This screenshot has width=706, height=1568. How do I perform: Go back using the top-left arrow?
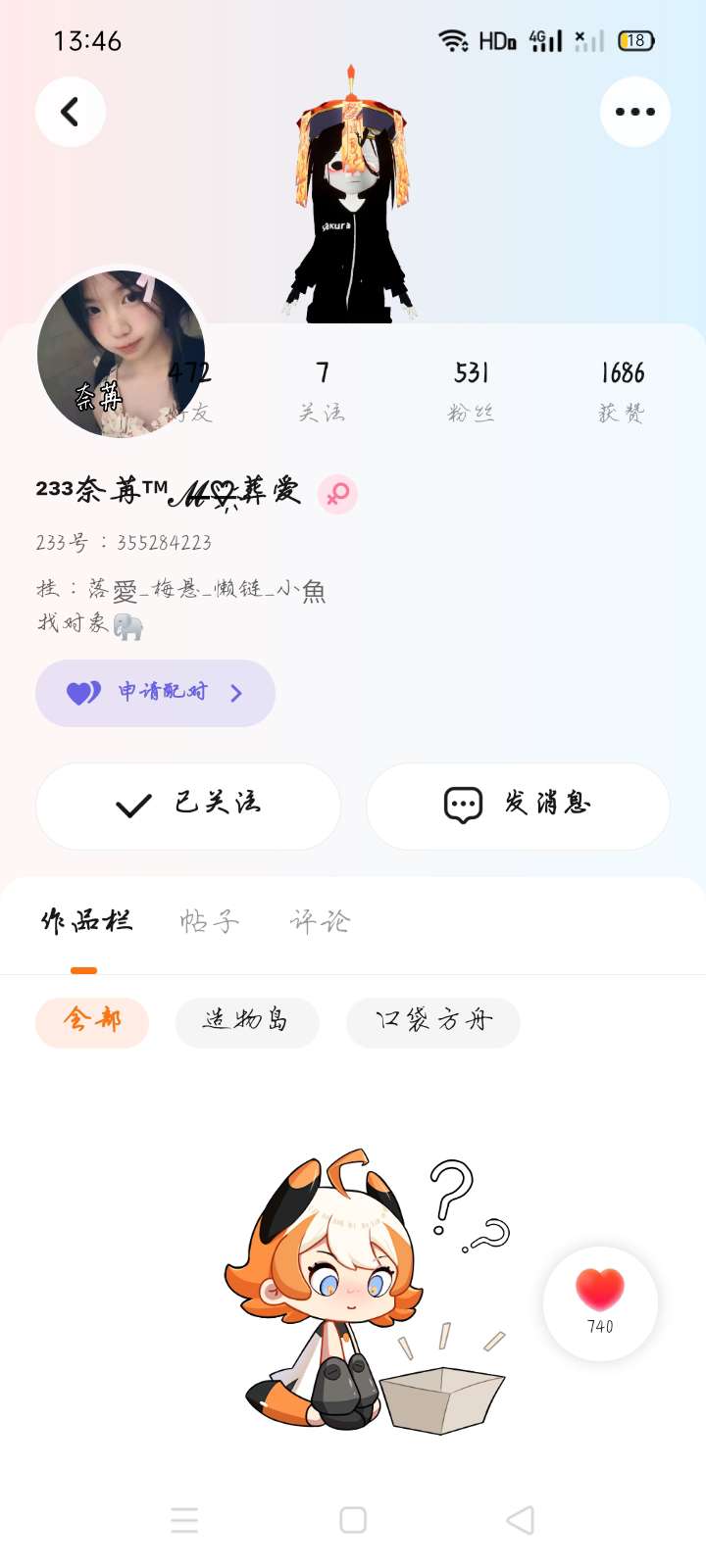(x=71, y=112)
